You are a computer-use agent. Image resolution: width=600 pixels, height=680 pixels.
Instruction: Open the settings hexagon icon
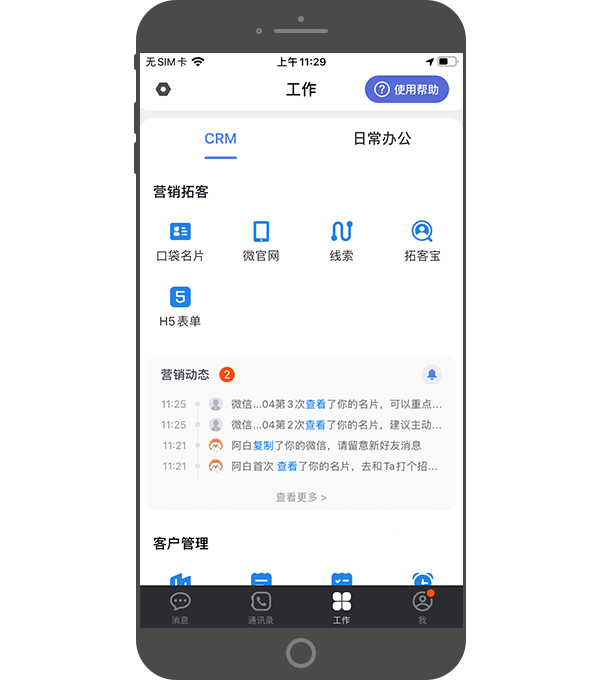coord(164,89)
